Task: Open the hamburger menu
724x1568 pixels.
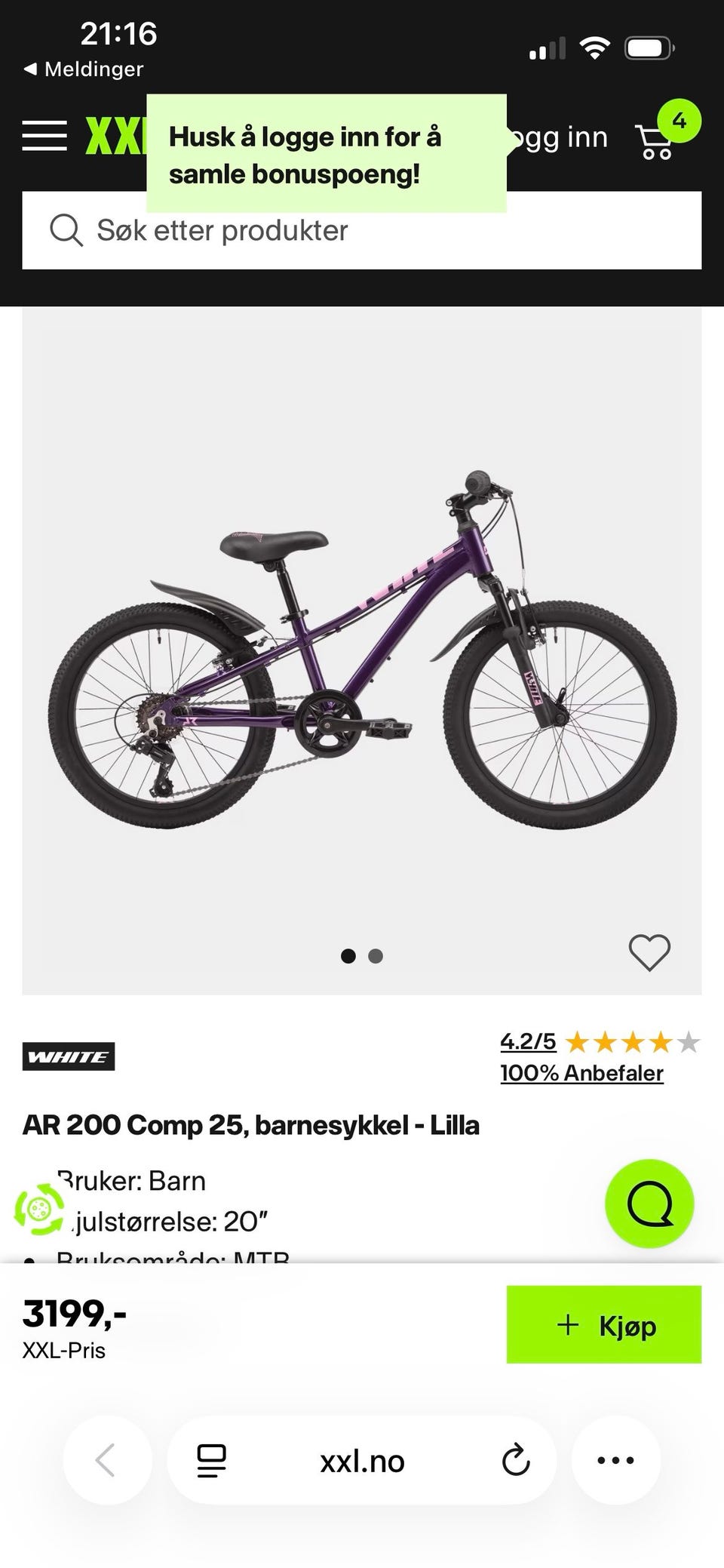Action: (44, 137)
